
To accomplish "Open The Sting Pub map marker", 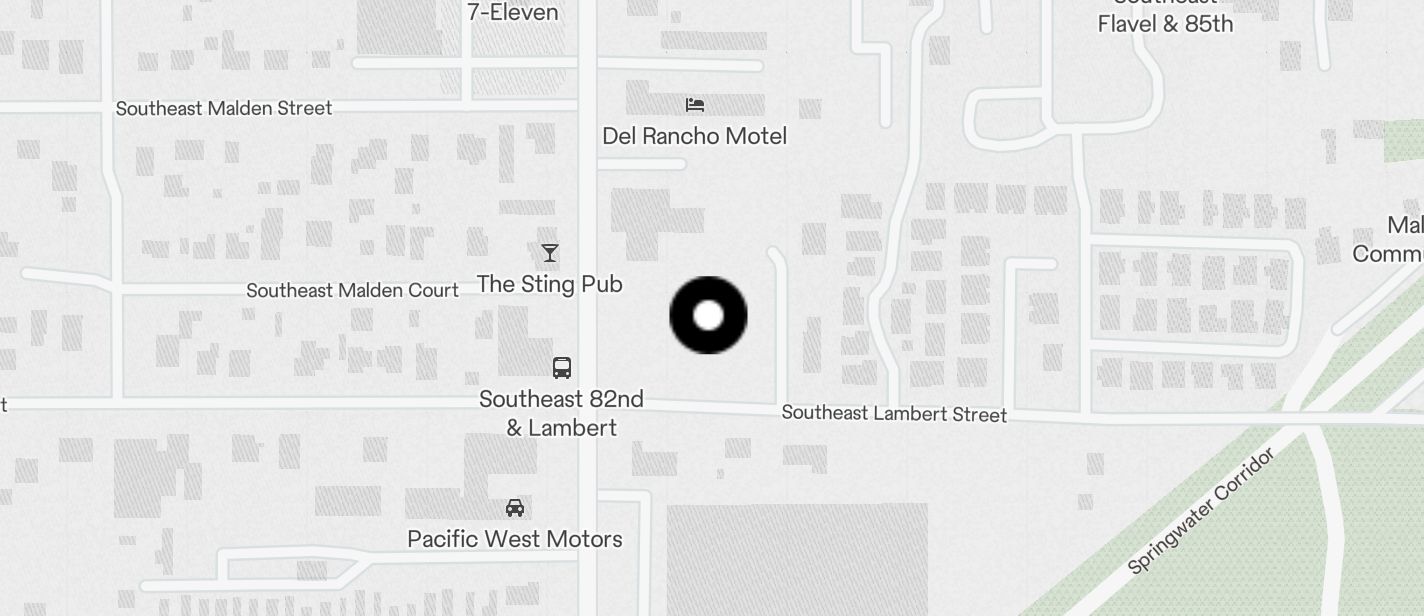I will tap(549, 253).
